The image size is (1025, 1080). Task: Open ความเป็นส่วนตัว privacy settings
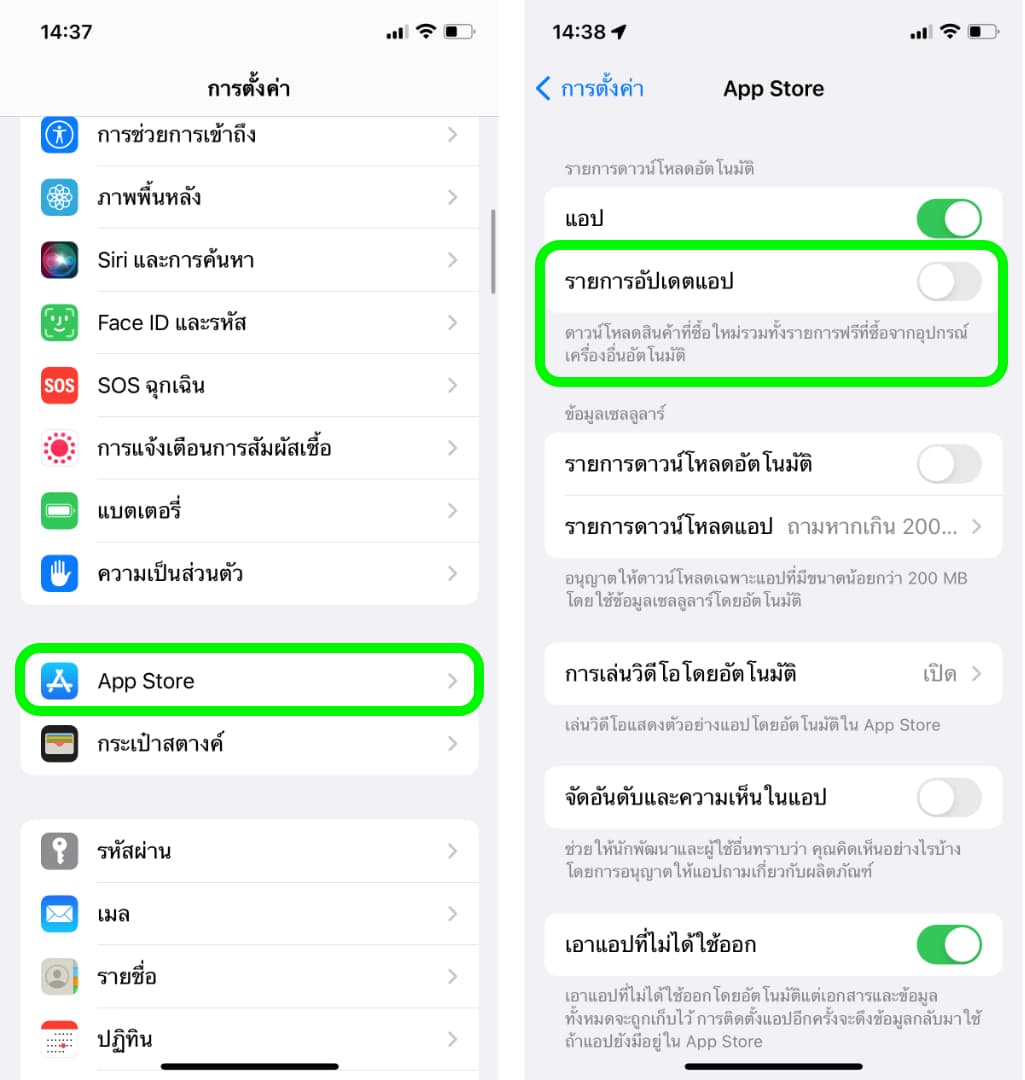[x=250, y=574]
